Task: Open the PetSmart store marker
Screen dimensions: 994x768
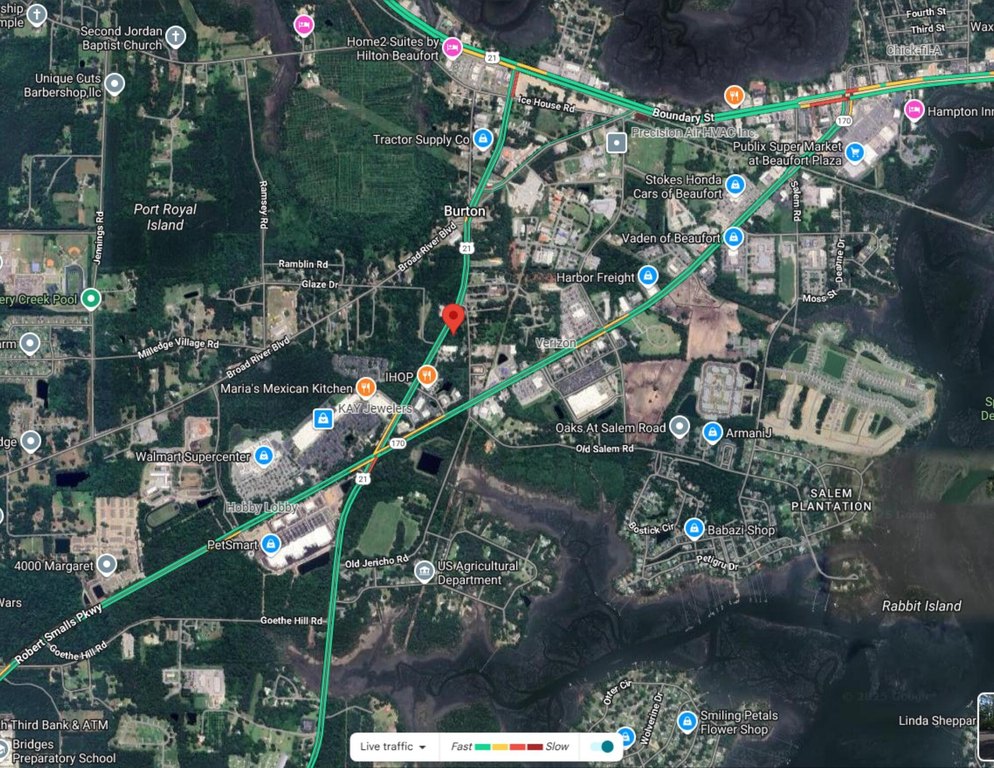Action: 271,544
